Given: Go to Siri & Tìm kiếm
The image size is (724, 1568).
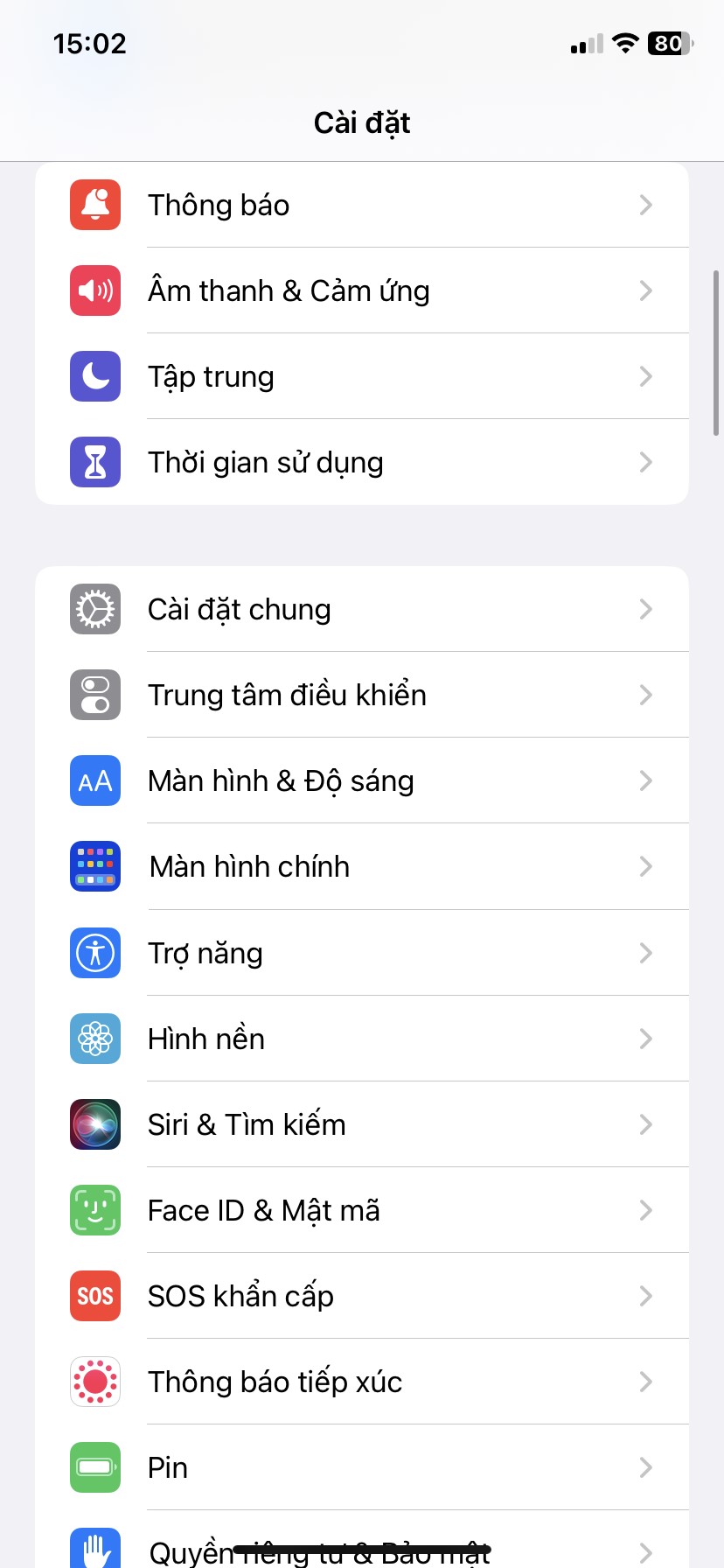Looking at the screenshot, I should point(362,1124).
